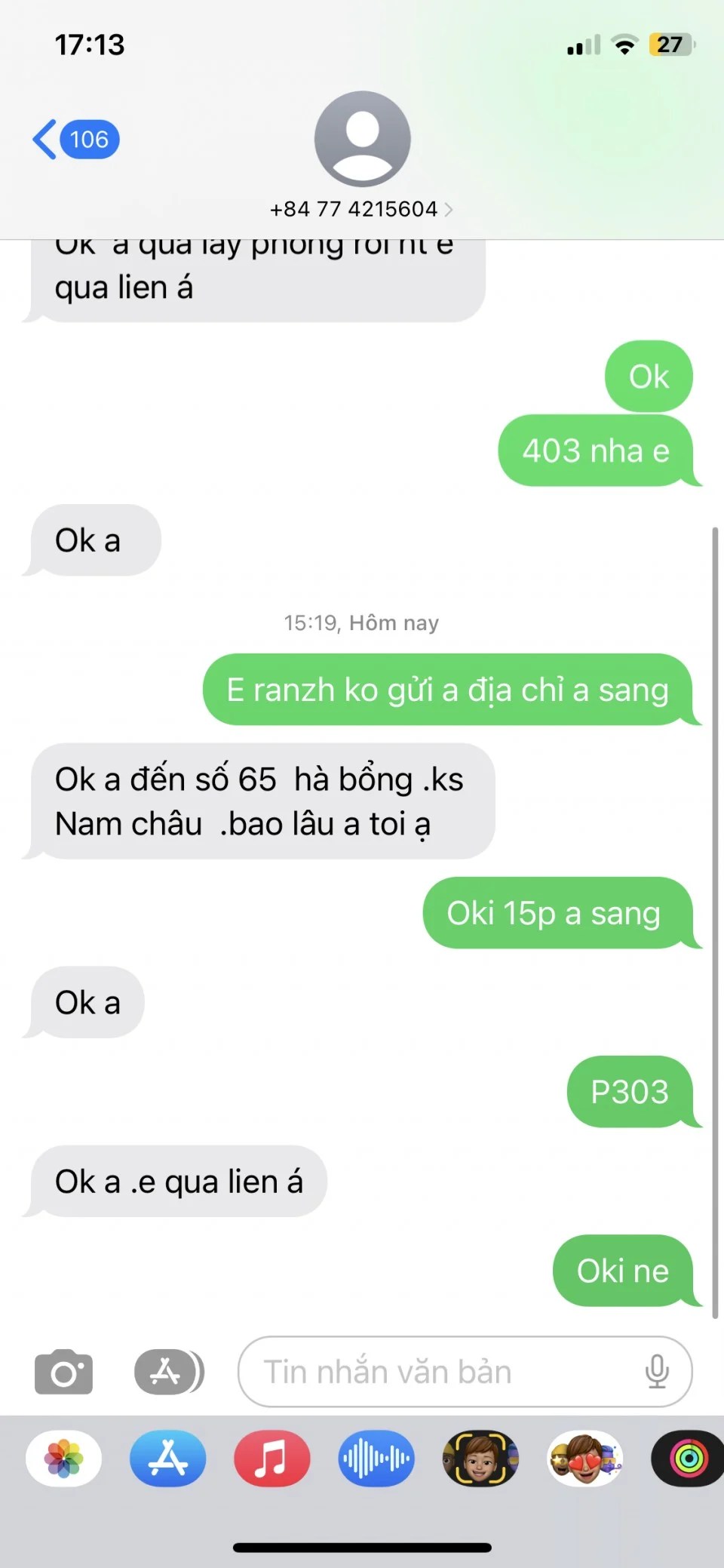Viewport: 724px width, 1568px height.
Task: Open the Fitness activity rings app
Action: pos(688,1459)
